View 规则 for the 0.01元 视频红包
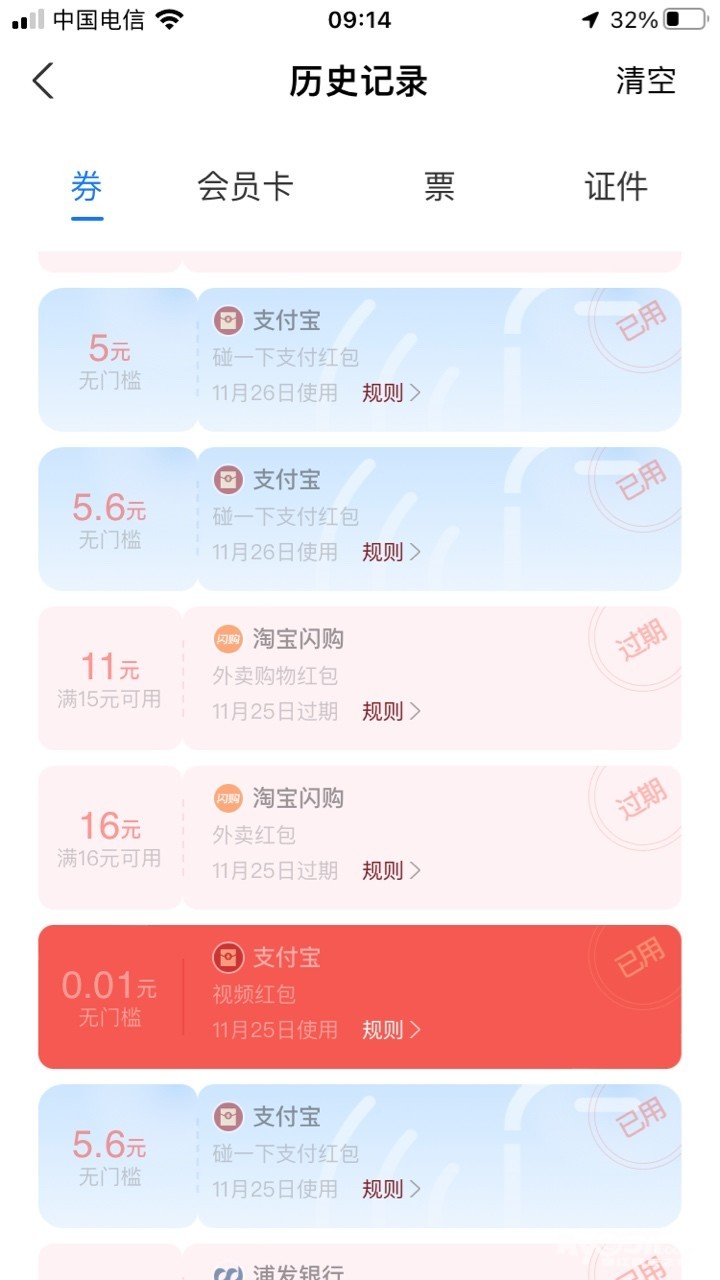 [390, 1030]
